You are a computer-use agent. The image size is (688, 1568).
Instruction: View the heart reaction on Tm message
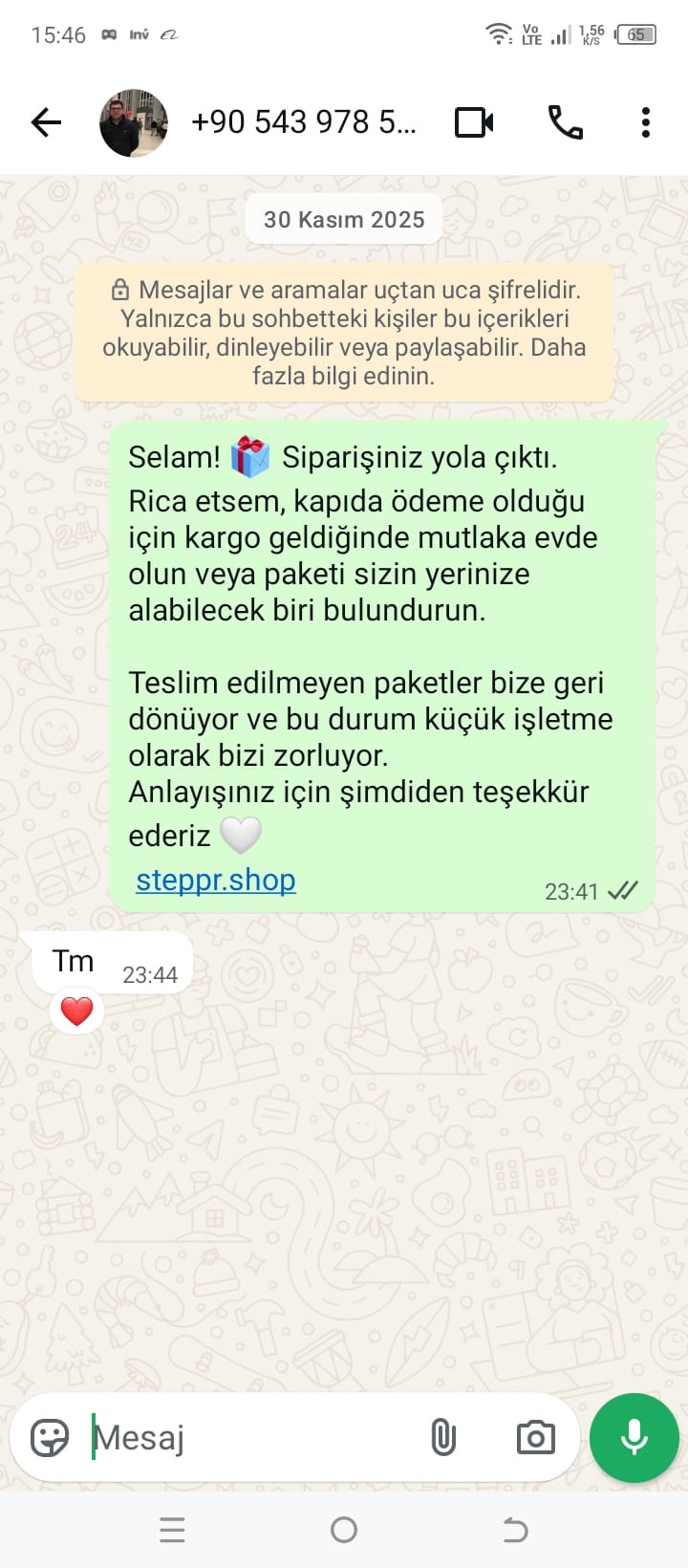[x=77, y=1011]
